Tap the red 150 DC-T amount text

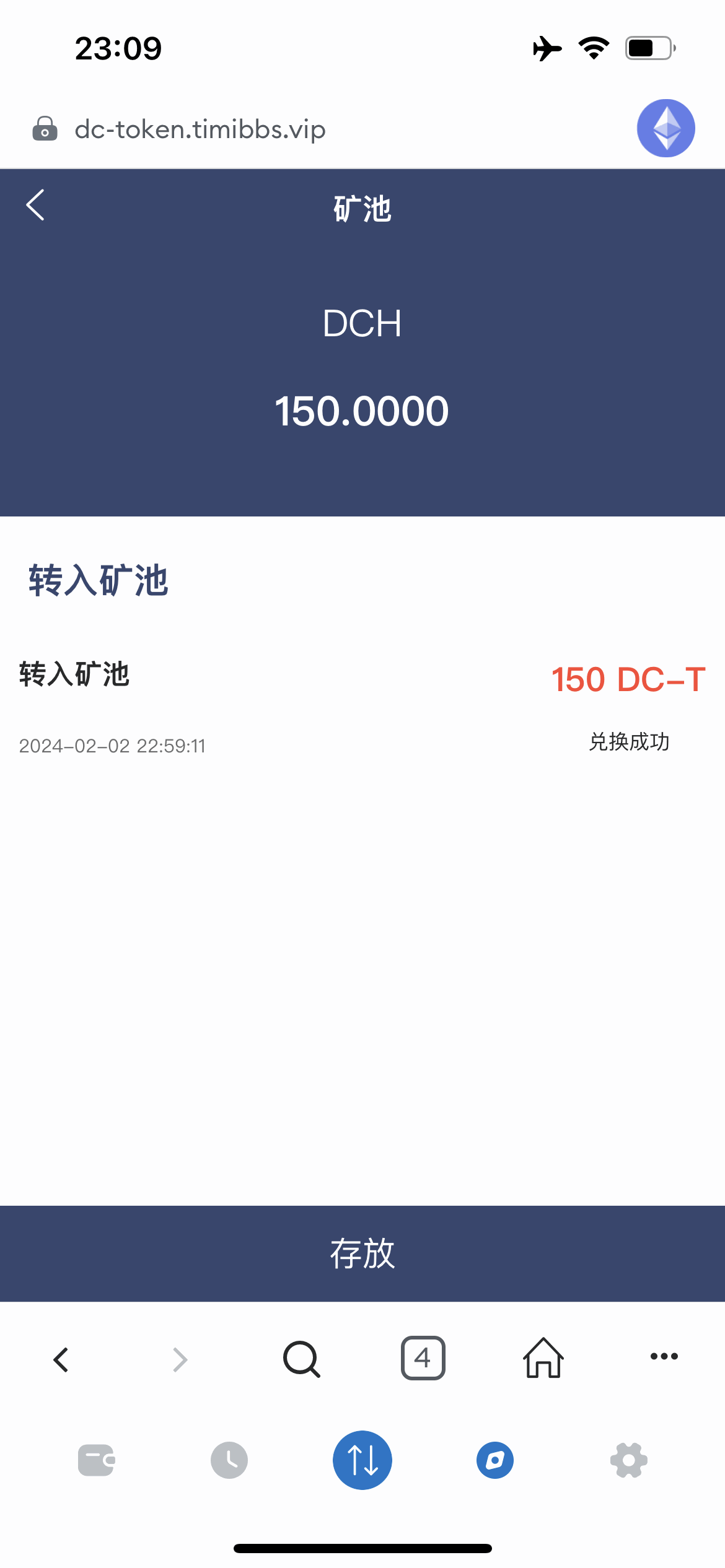628,678
